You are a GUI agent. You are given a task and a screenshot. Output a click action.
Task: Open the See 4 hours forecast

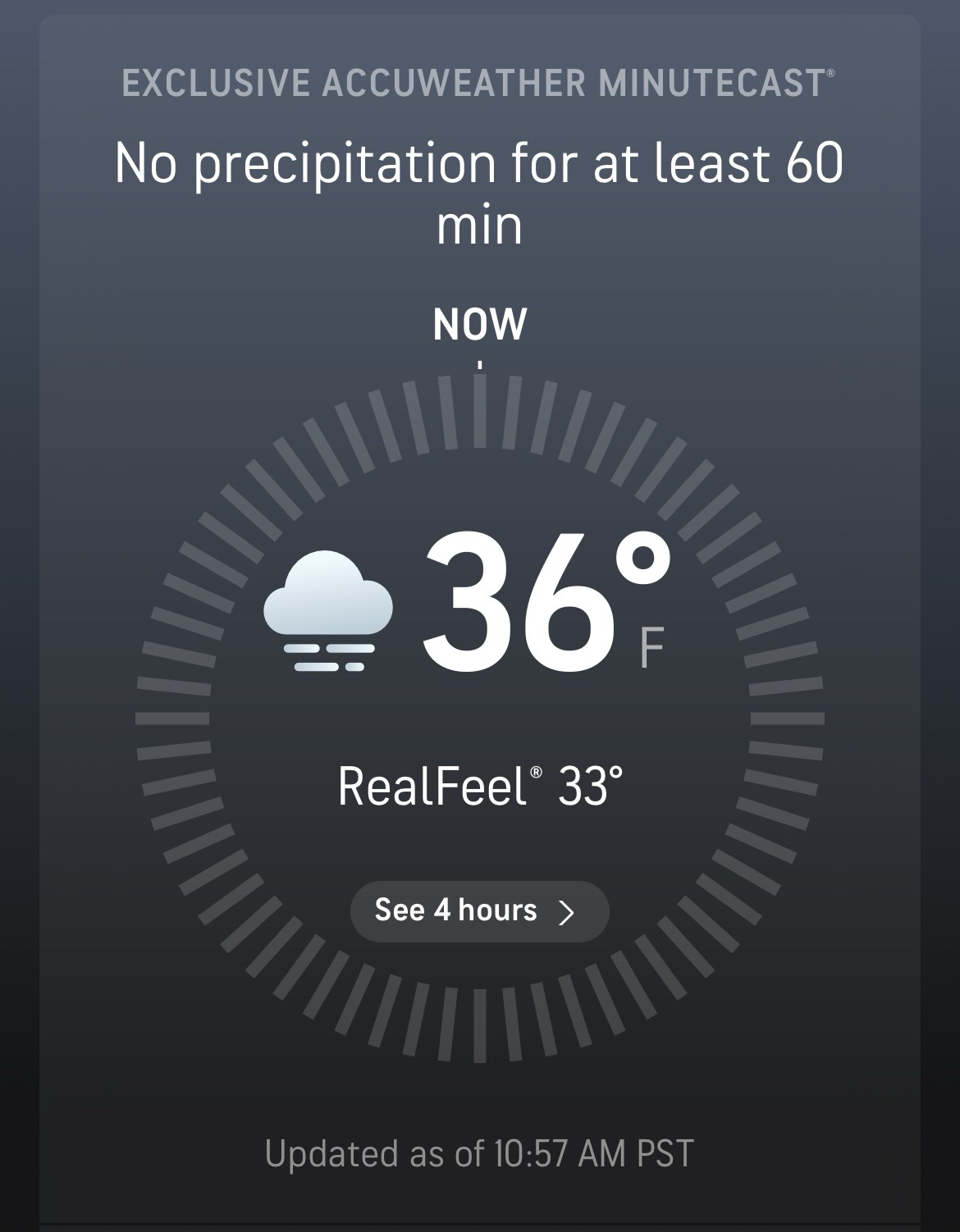pos(479,910)
